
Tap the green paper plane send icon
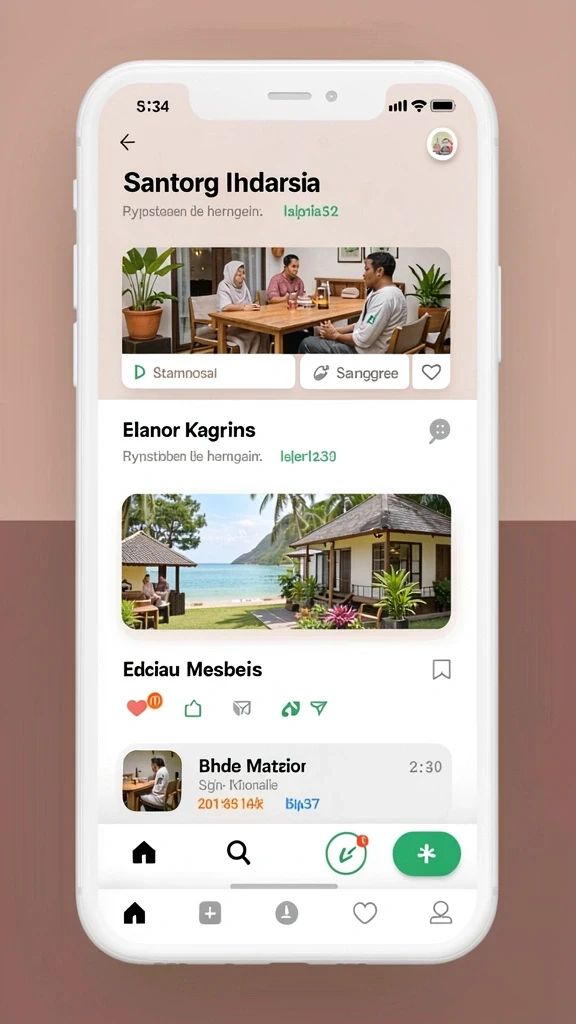pyautogui.click(x=319, y=708)
